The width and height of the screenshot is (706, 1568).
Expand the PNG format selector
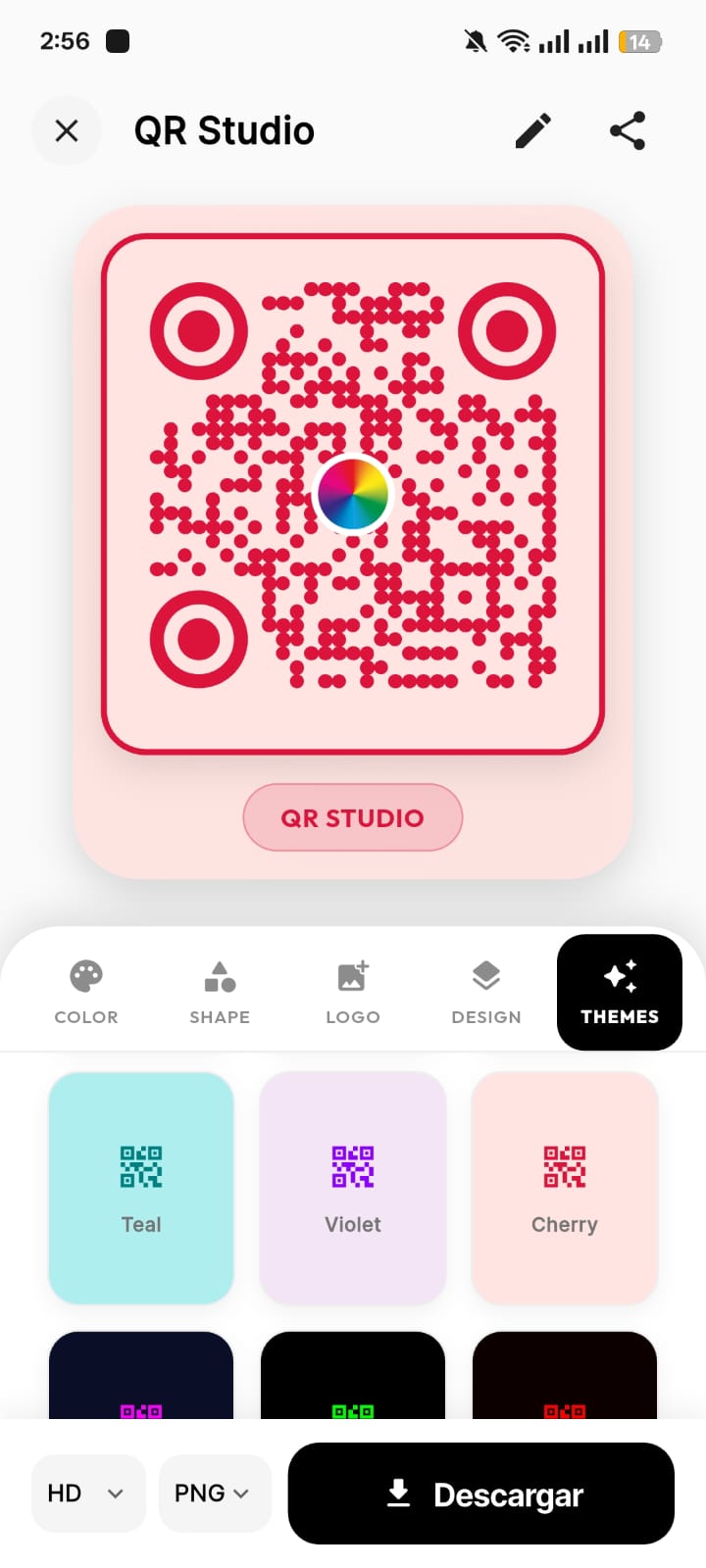pyautogui.click(x=215, y=1493)
